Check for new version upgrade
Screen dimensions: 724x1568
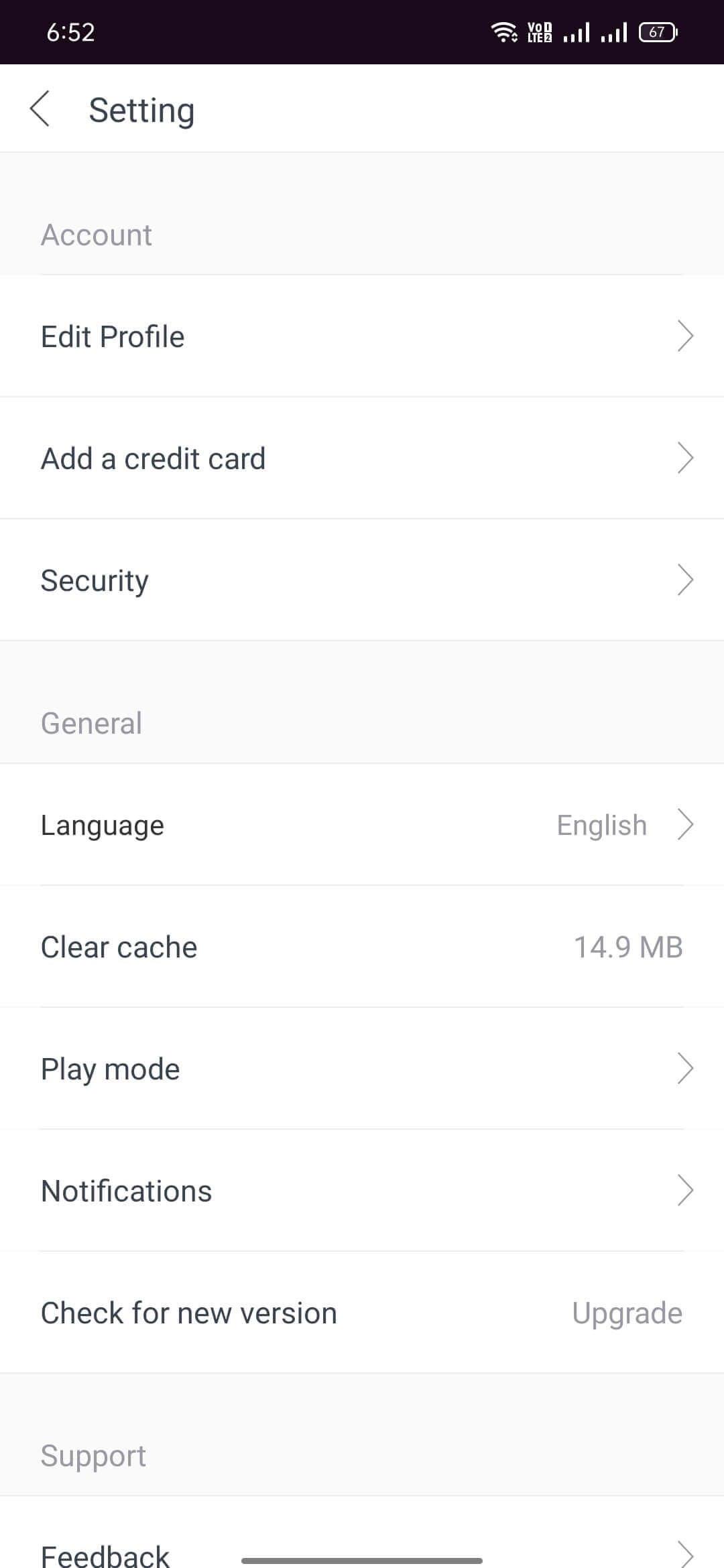362,1313
